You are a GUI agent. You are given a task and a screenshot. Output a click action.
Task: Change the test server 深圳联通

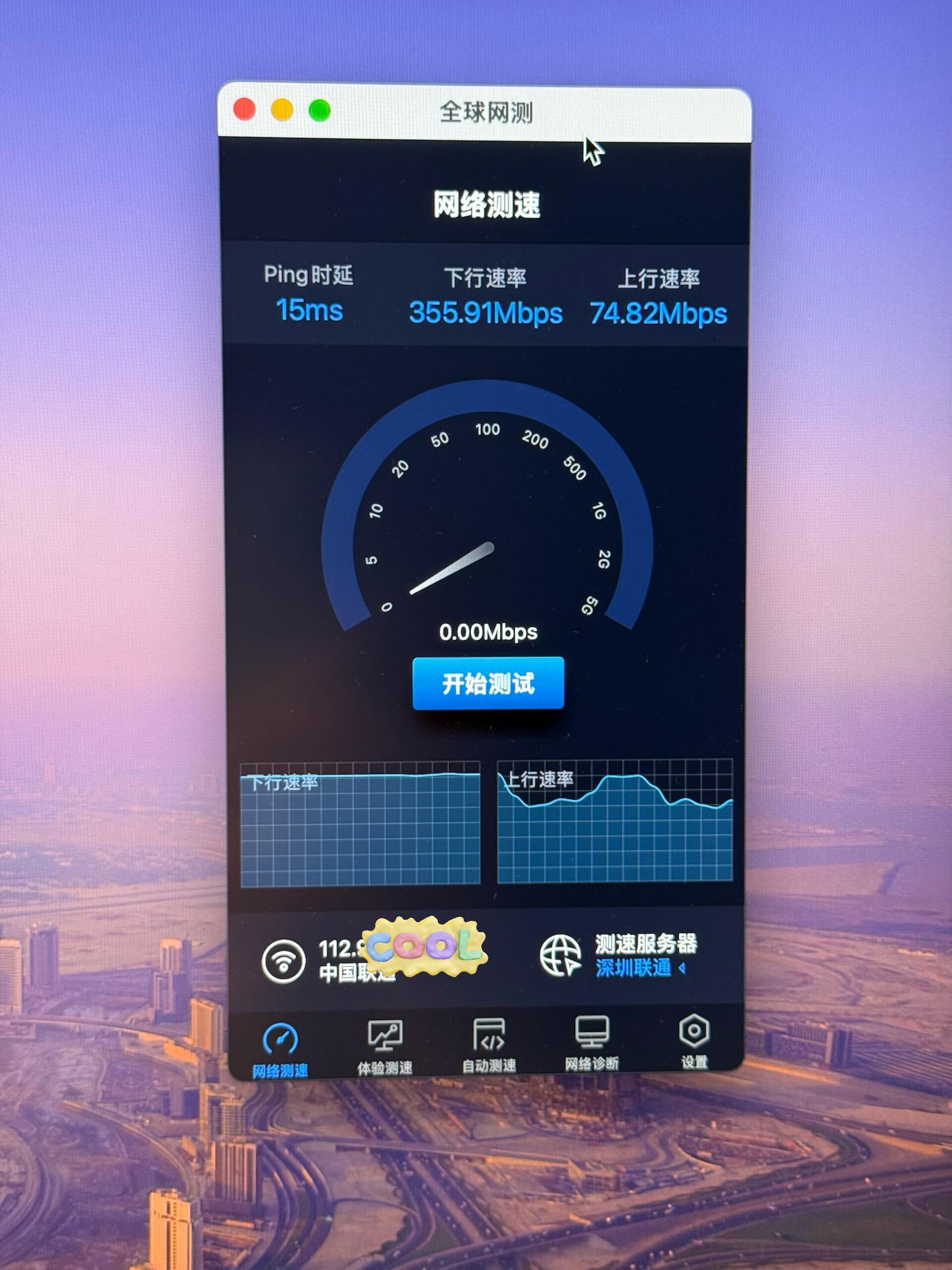pos(640,968)
